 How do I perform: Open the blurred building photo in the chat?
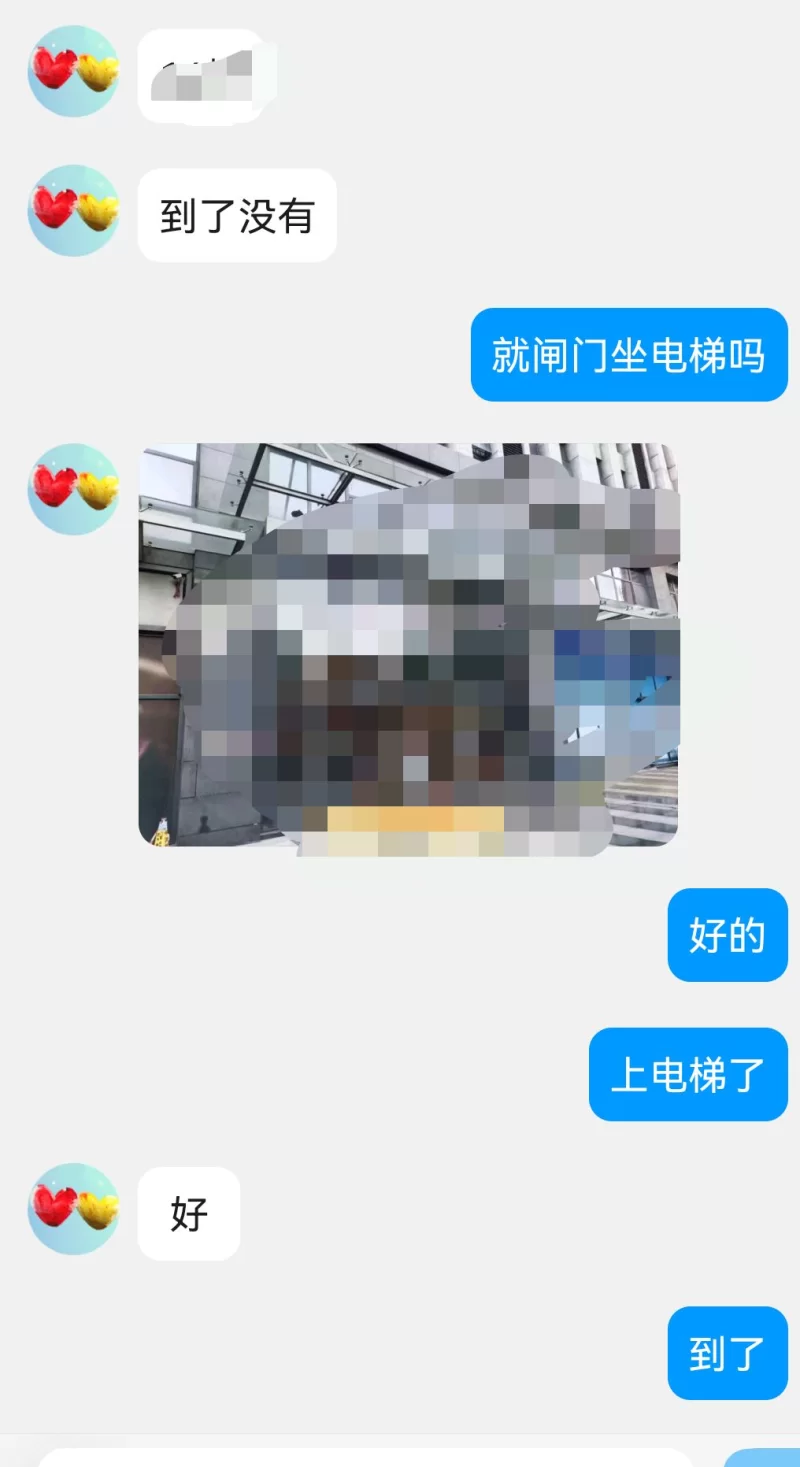pos(408,646)
